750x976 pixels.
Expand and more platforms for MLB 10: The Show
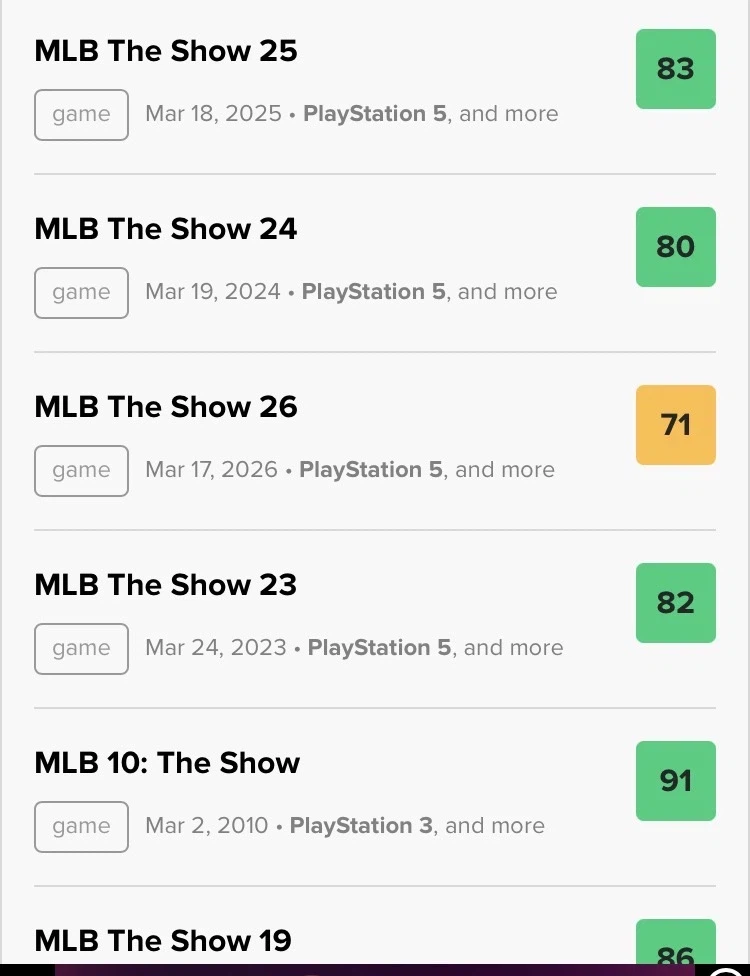(495, 825)
